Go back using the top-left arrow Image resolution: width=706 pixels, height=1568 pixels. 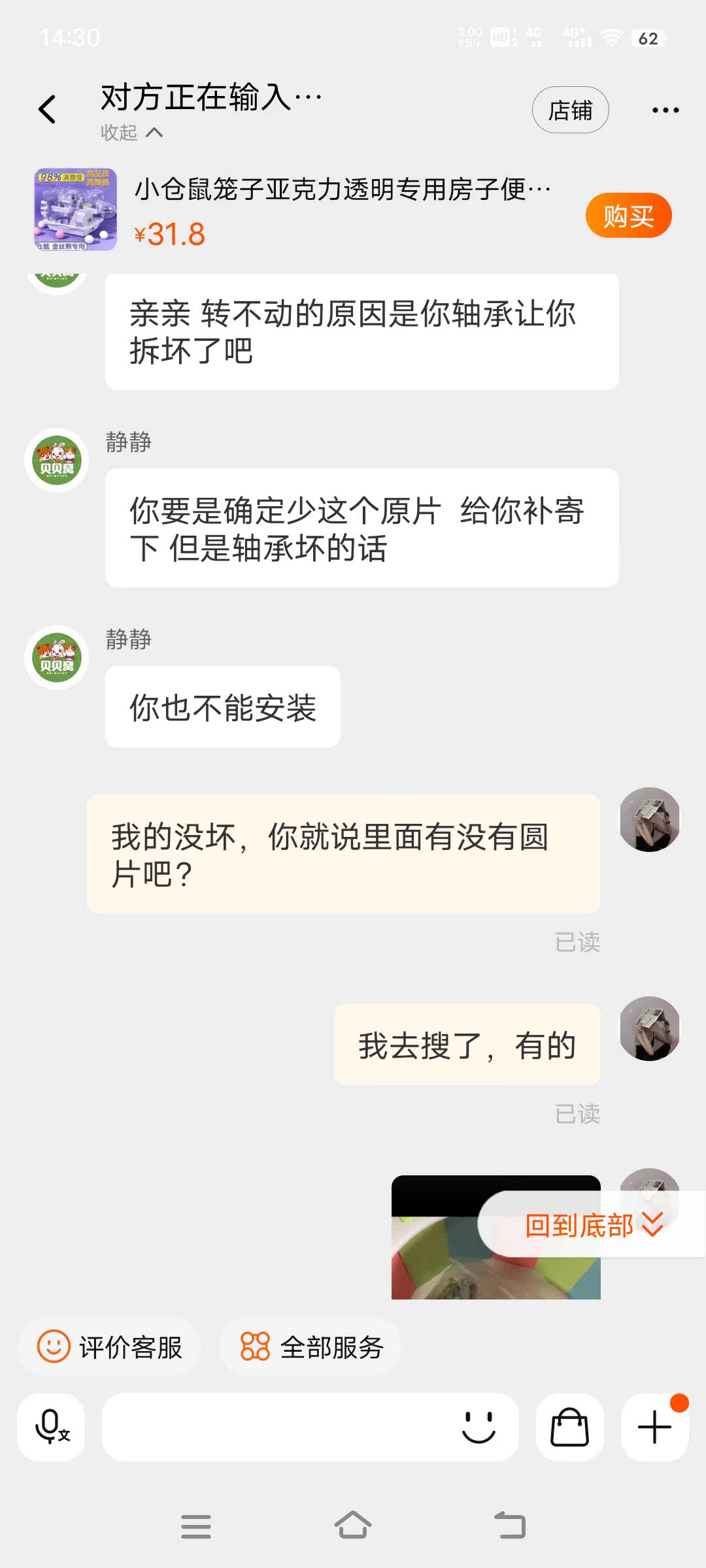tap(47, 109)
